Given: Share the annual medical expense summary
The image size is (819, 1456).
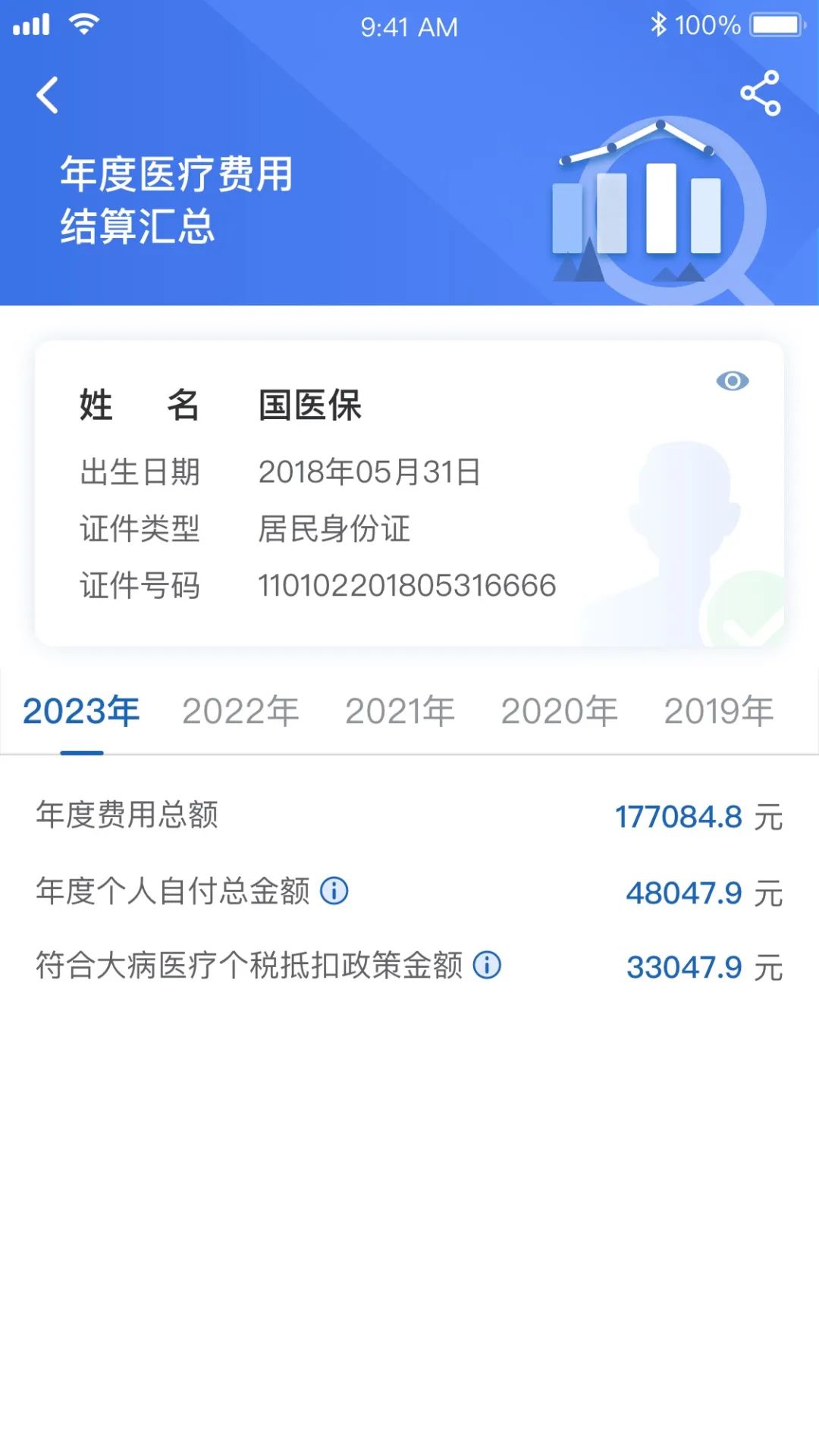Looking at the screenshot, I should point(760,93).
